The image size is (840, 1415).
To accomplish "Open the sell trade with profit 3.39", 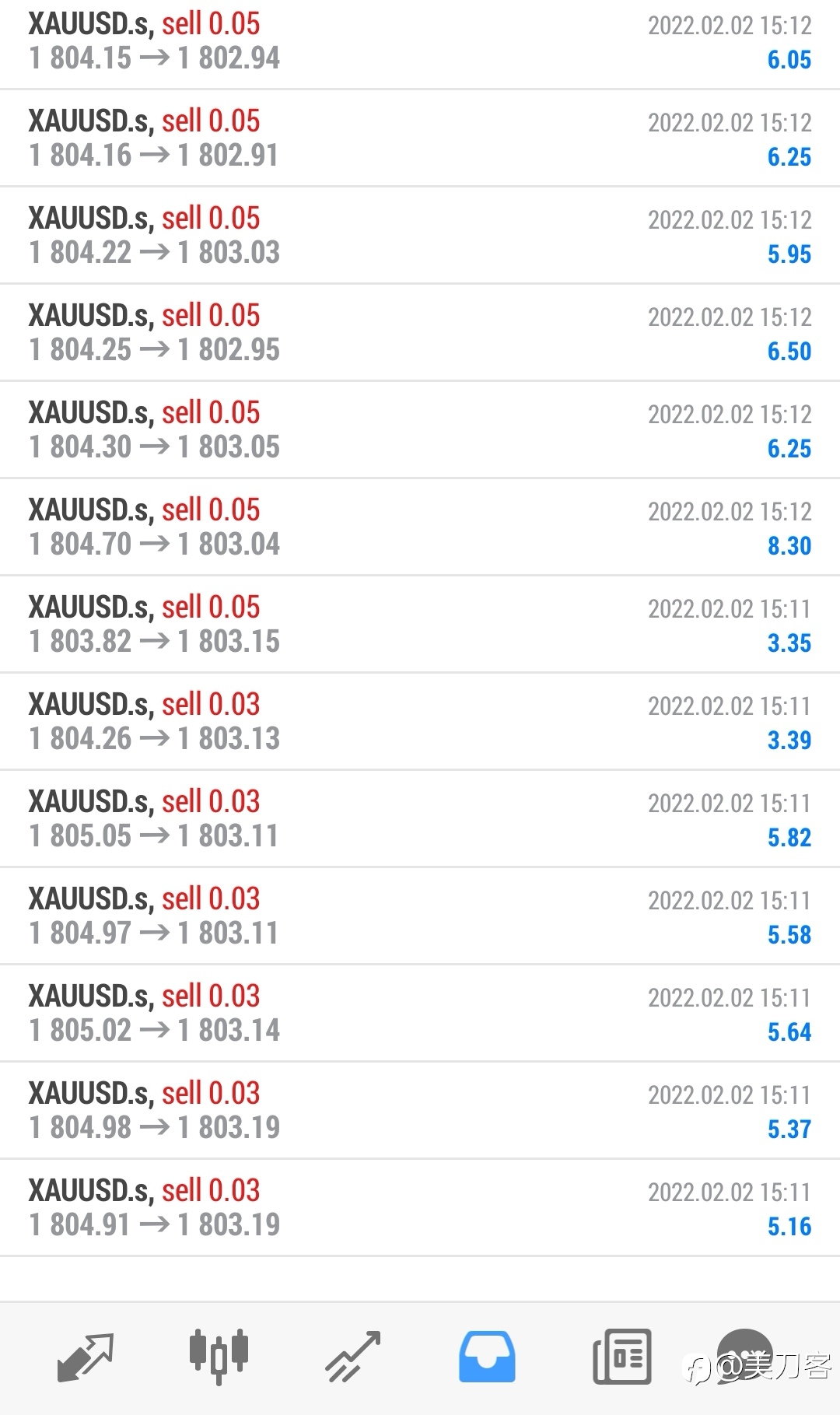I will (420, 722).
